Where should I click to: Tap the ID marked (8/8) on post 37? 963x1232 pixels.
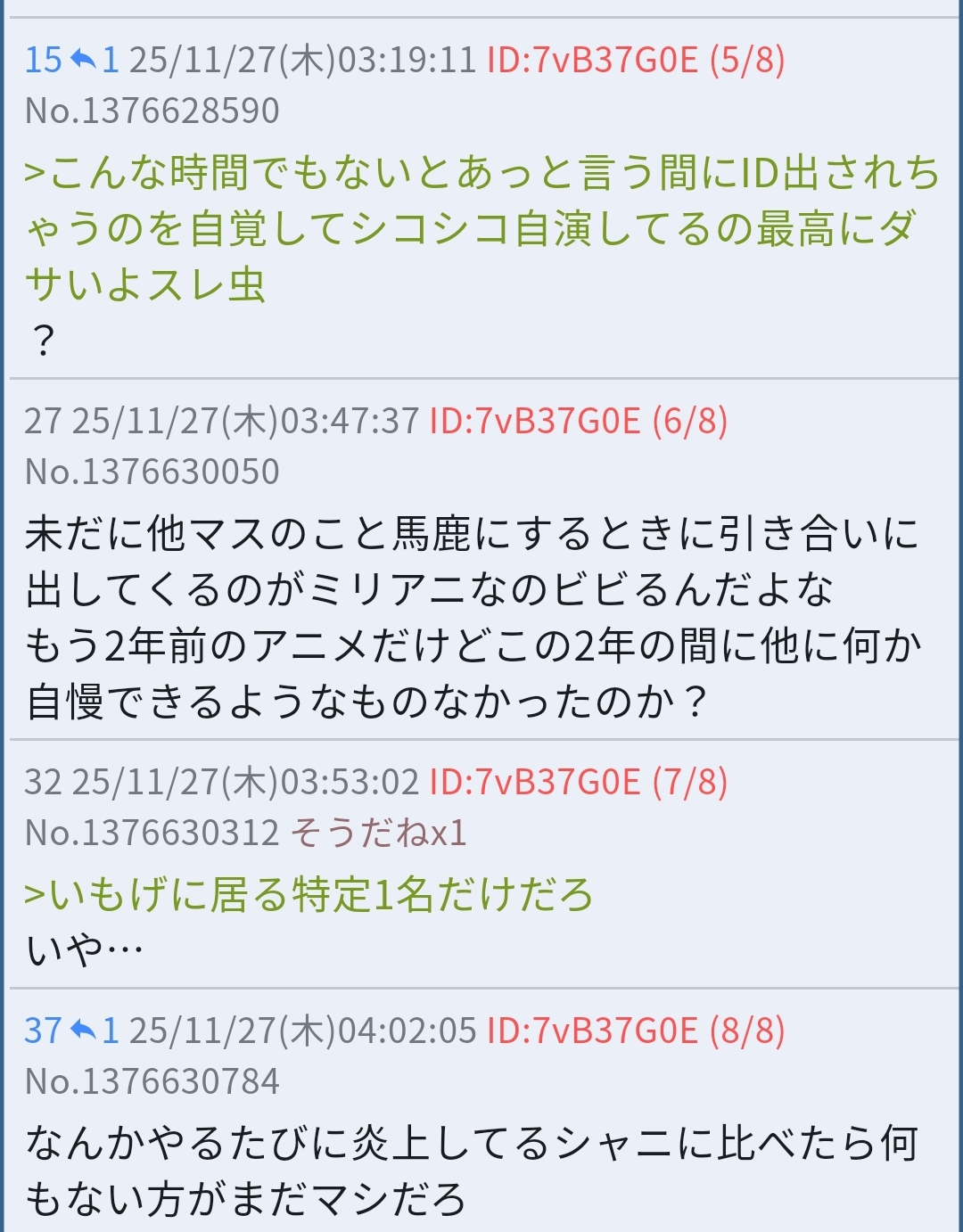pyautogui.click(x=635, y=1031)
